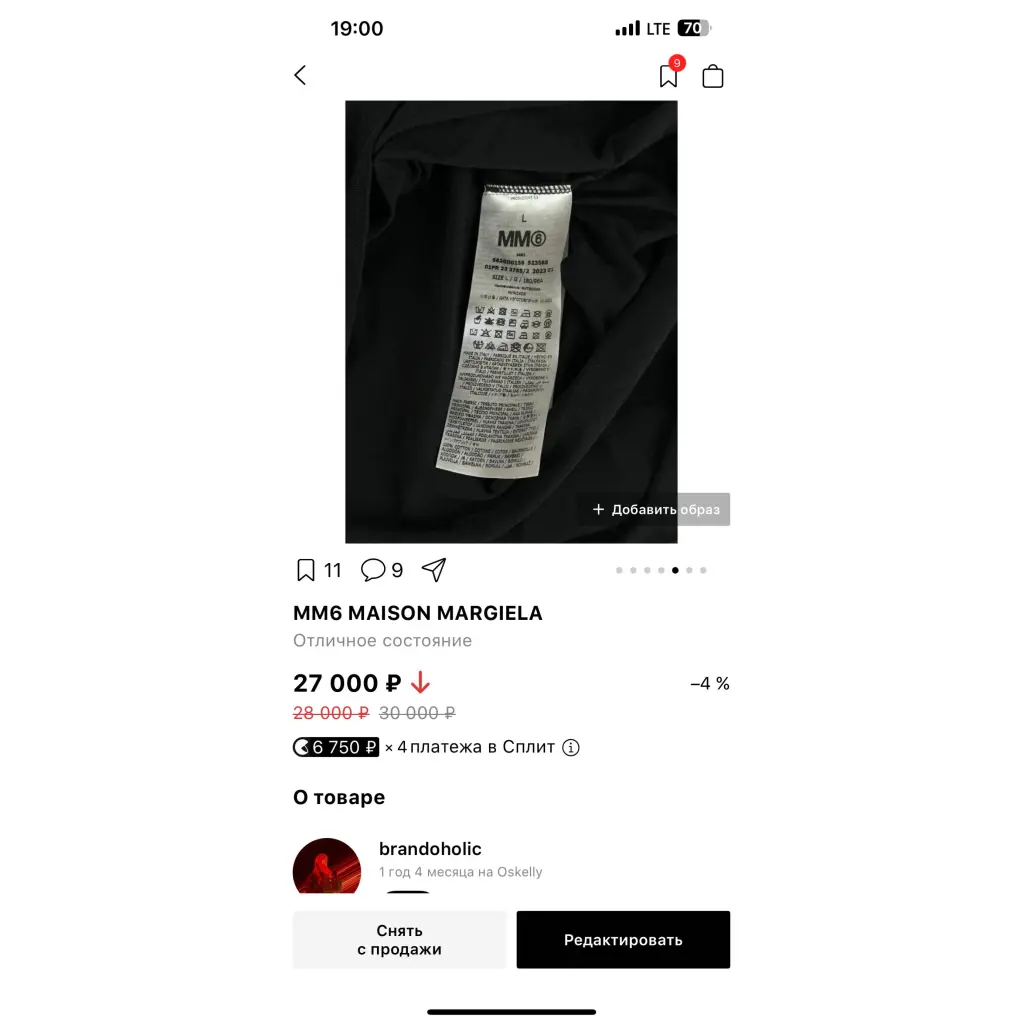Tap Снять с продажи button
Viewport: 1024px width, 1024px height.
pyautogui.click(x=399, y=940)
